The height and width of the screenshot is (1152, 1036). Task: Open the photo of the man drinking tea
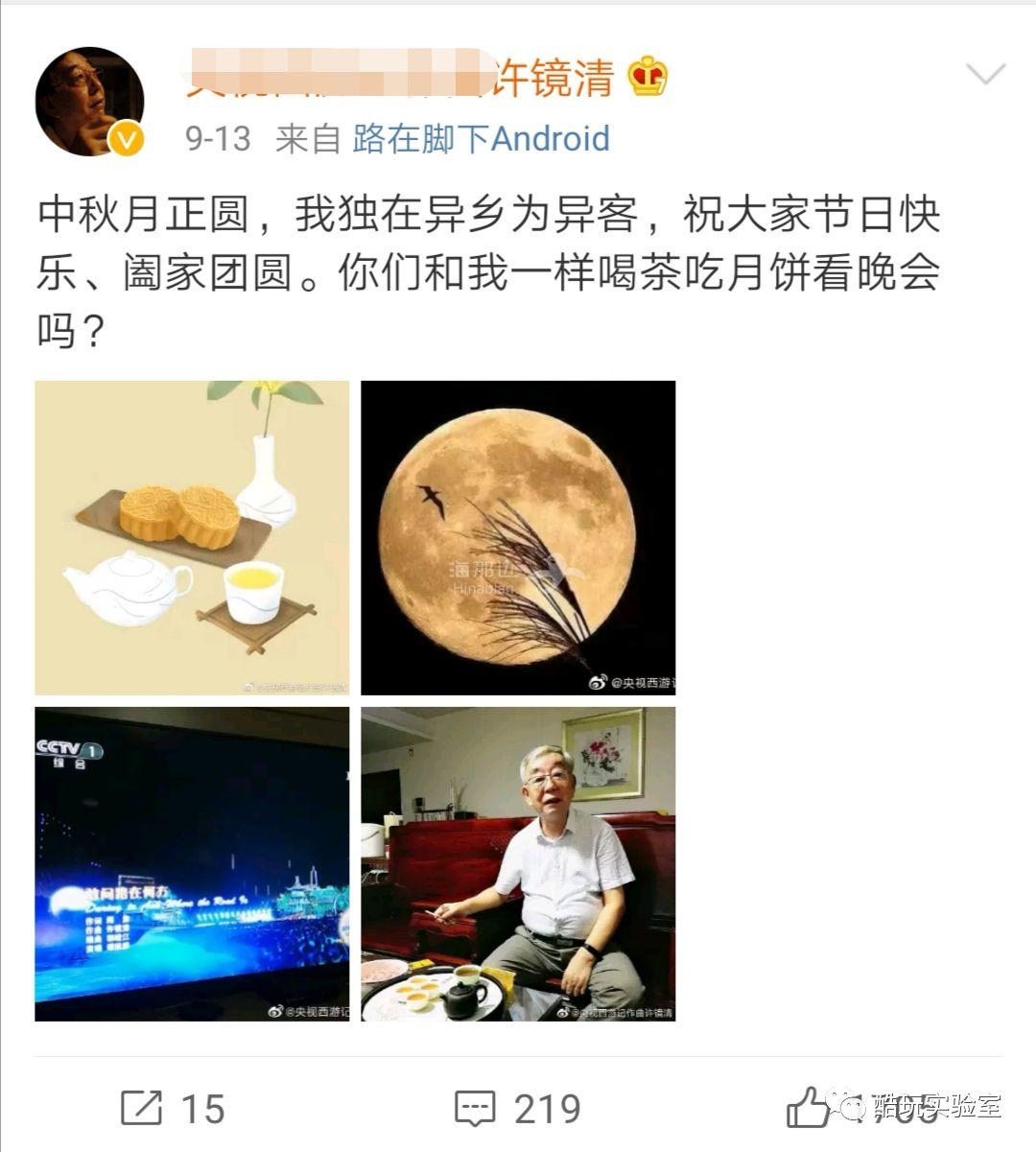coord(518,863)
